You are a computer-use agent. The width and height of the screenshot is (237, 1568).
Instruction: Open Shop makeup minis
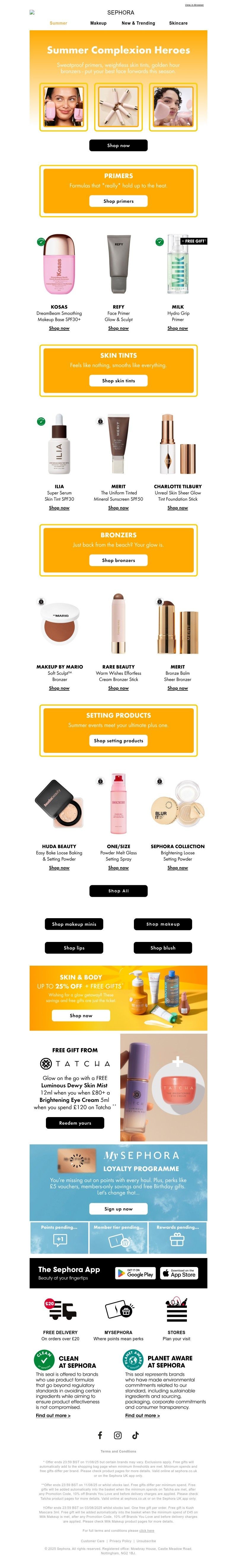pos(74,924)
